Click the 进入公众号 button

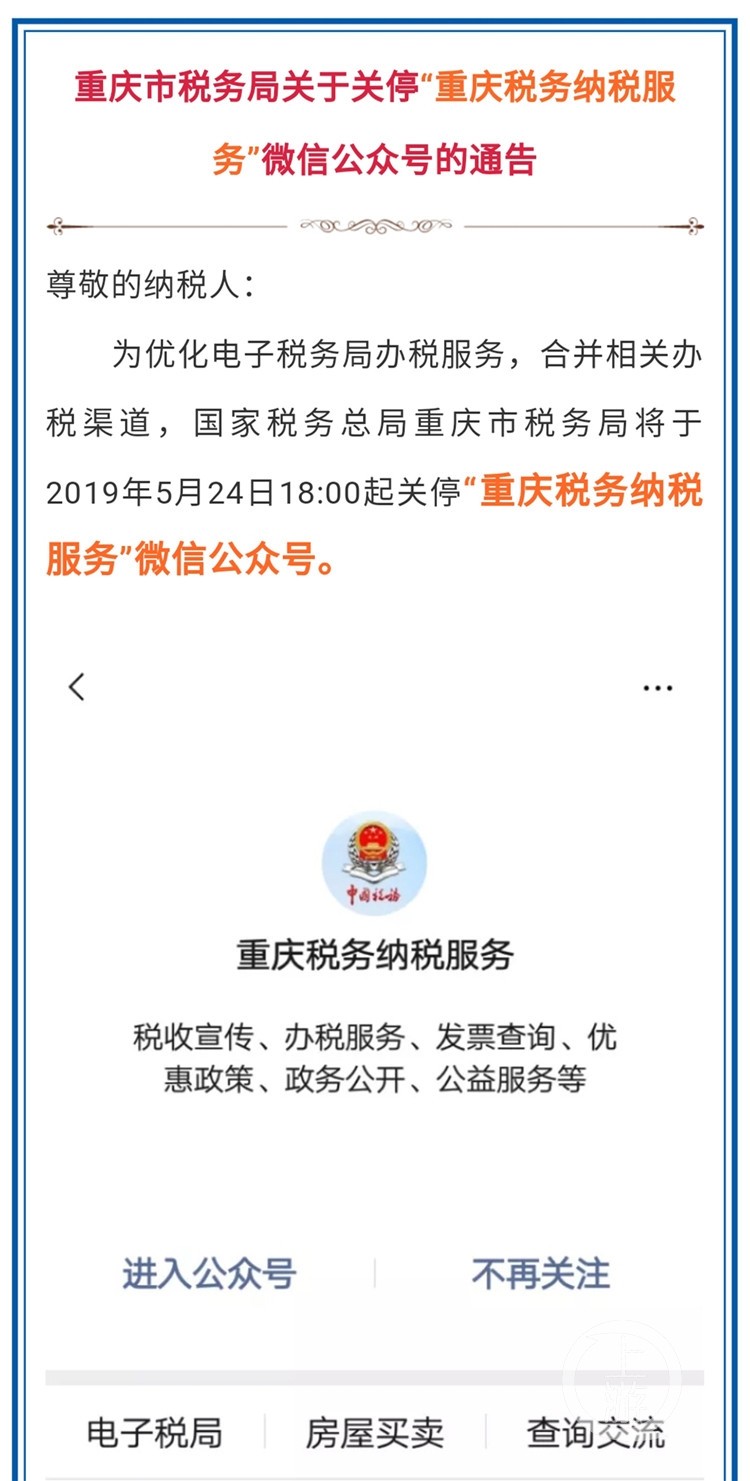point(210,1272)
